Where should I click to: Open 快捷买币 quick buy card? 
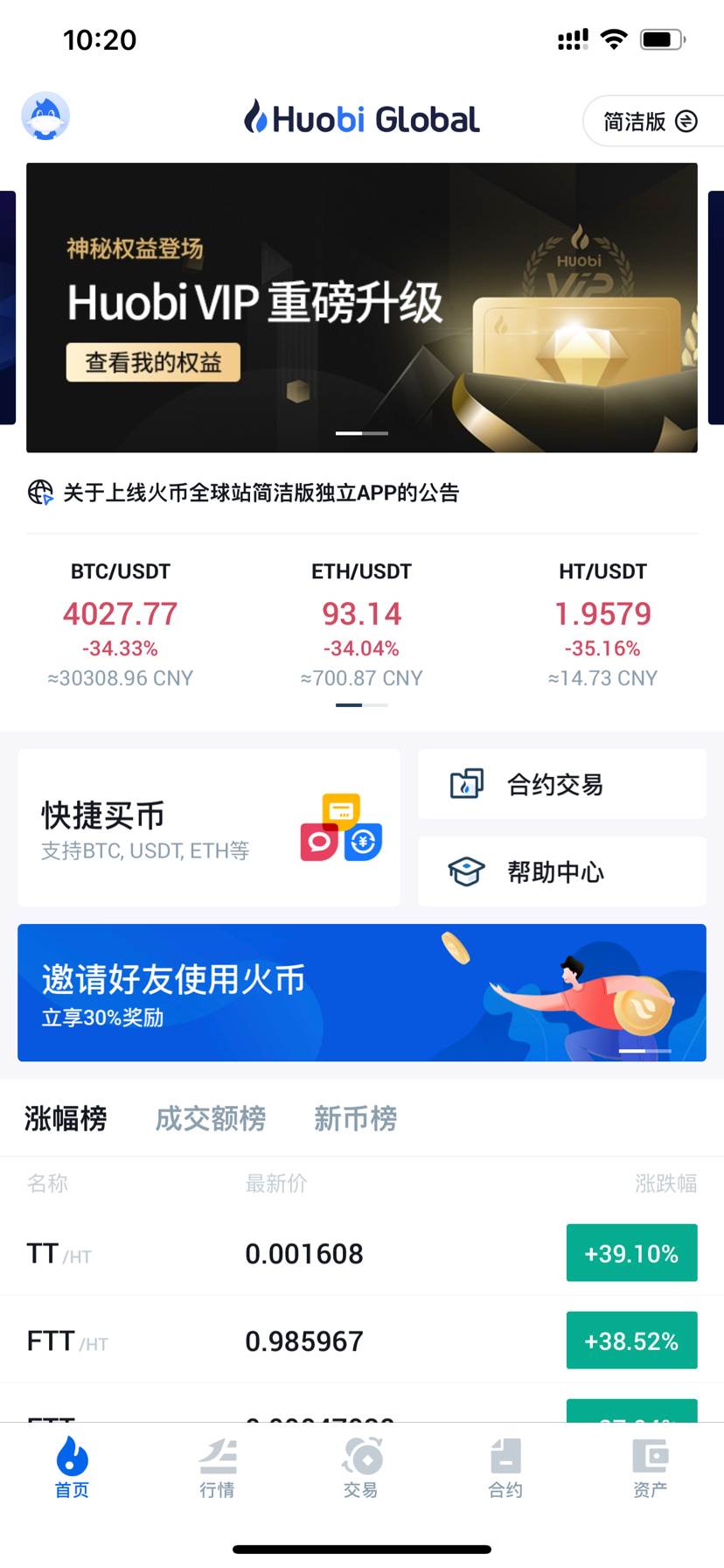[209, 827]
